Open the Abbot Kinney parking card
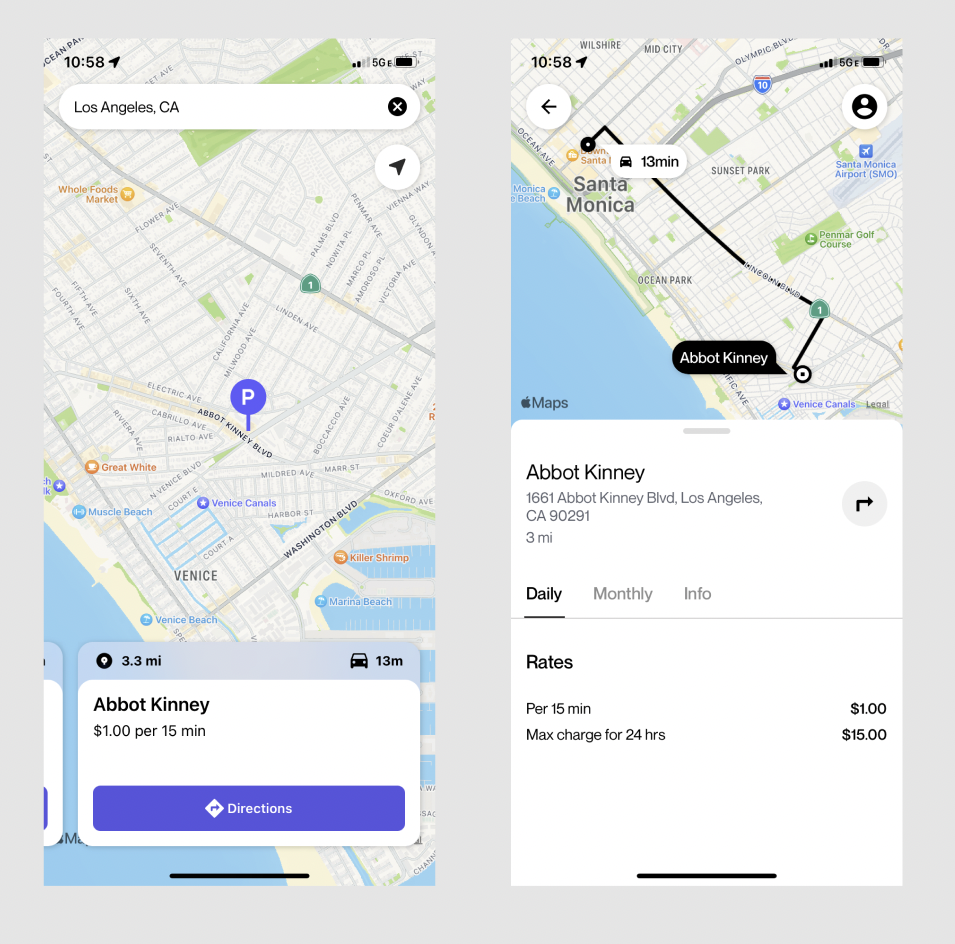Image resolution: width=955 pixels, height=944 pixels. click(248, 717)
